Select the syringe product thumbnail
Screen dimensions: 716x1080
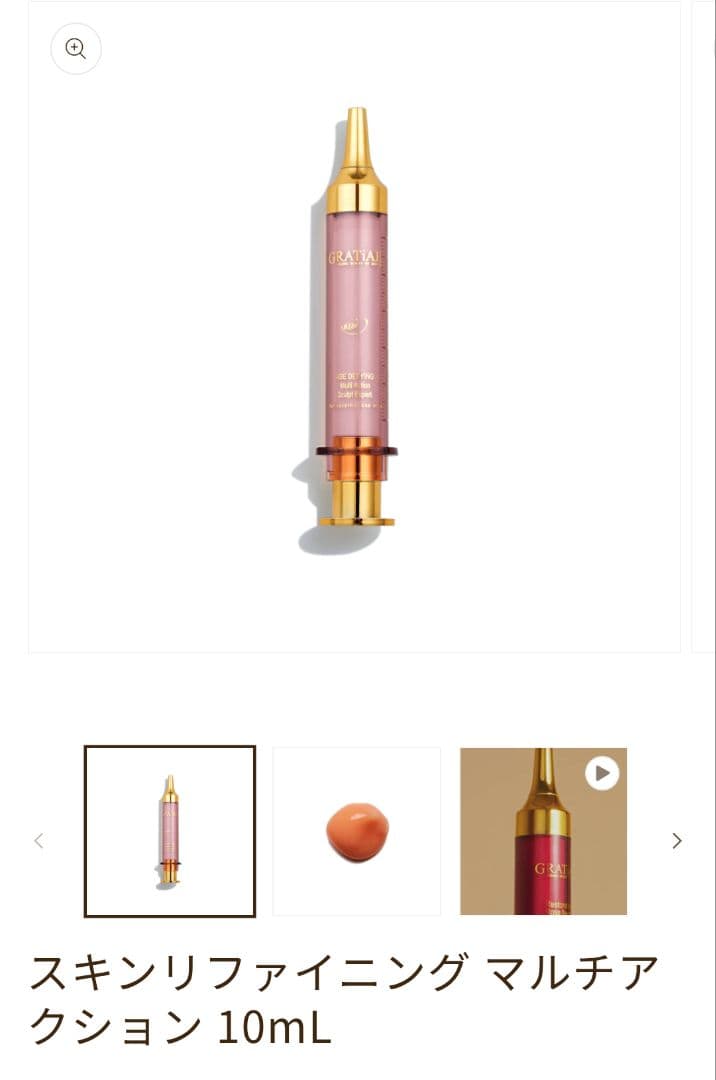170,831
